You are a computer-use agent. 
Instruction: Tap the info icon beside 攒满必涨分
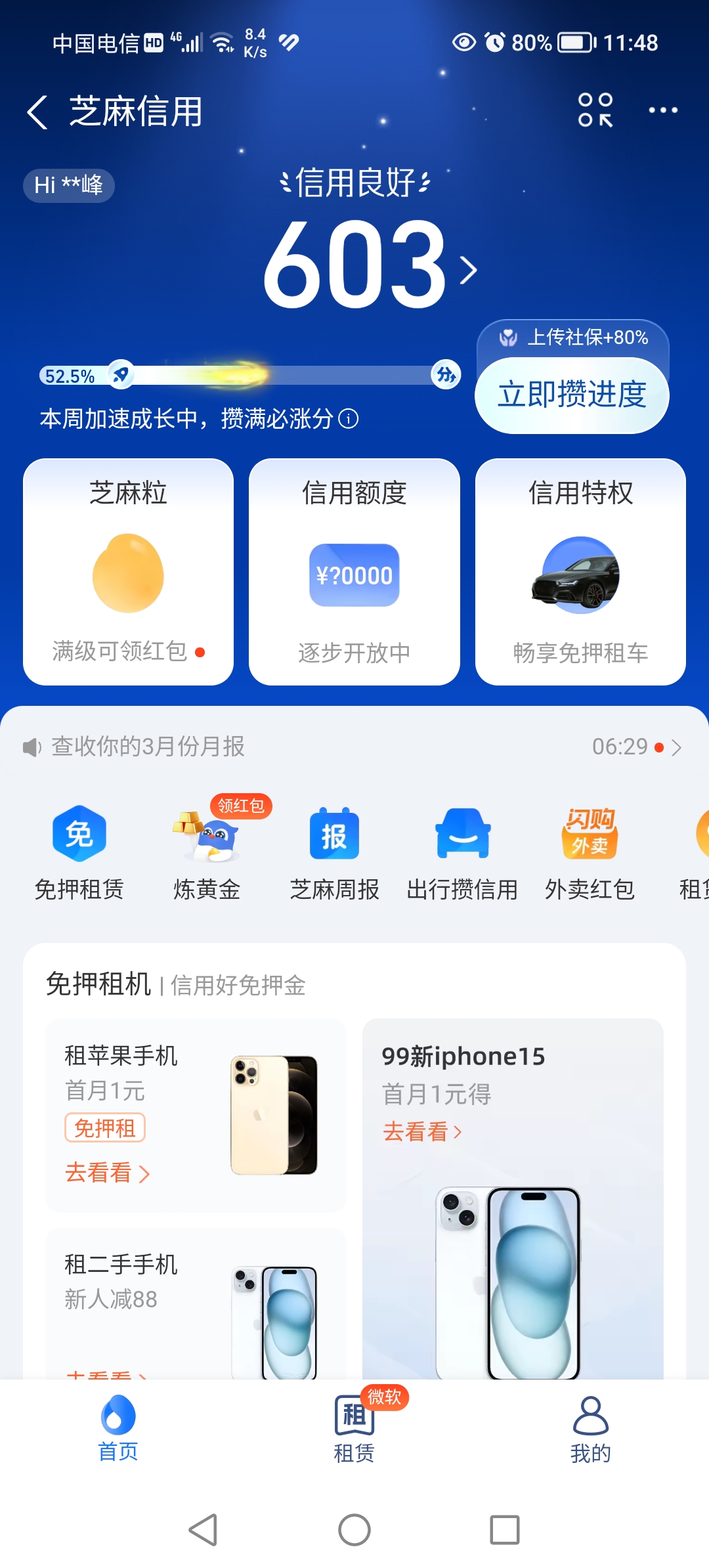pyautogui.click(x=348, y=419)
